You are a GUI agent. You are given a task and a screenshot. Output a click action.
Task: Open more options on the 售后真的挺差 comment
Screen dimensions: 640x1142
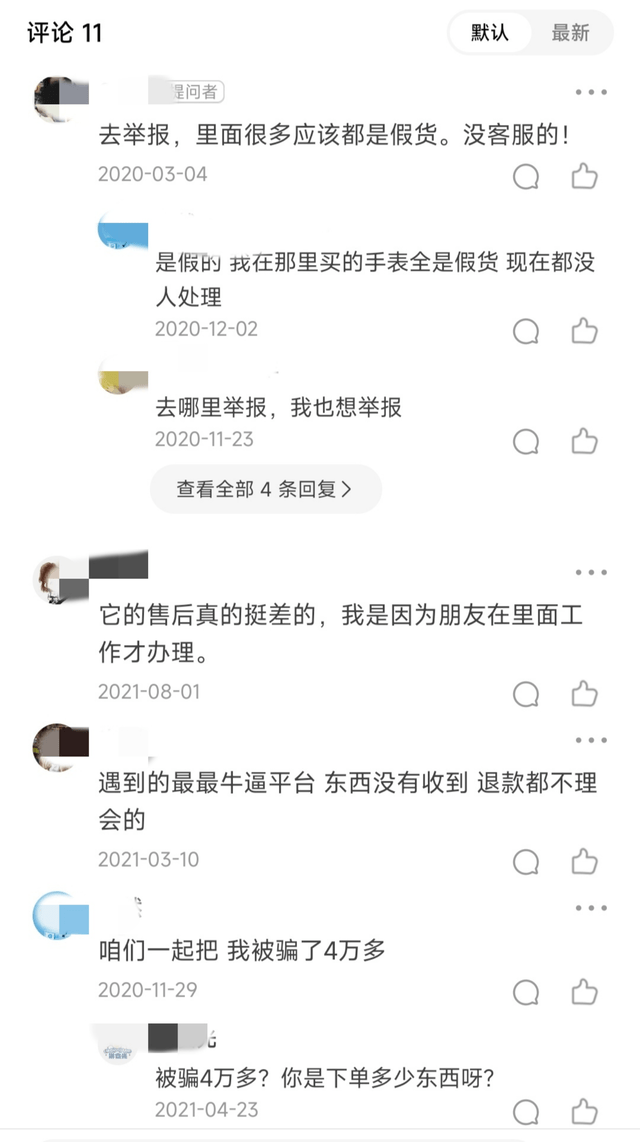click(591, 573)
